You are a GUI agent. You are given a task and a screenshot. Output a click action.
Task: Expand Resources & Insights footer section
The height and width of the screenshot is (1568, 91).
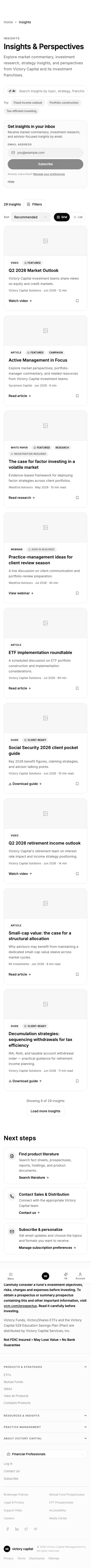(x=45, y=1415)
